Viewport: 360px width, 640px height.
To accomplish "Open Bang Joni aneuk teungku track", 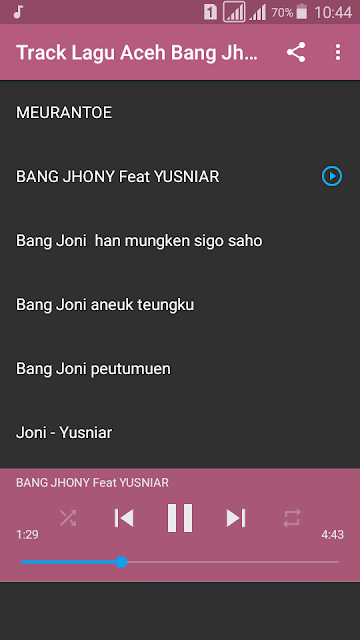I will [x=180, y=304].
